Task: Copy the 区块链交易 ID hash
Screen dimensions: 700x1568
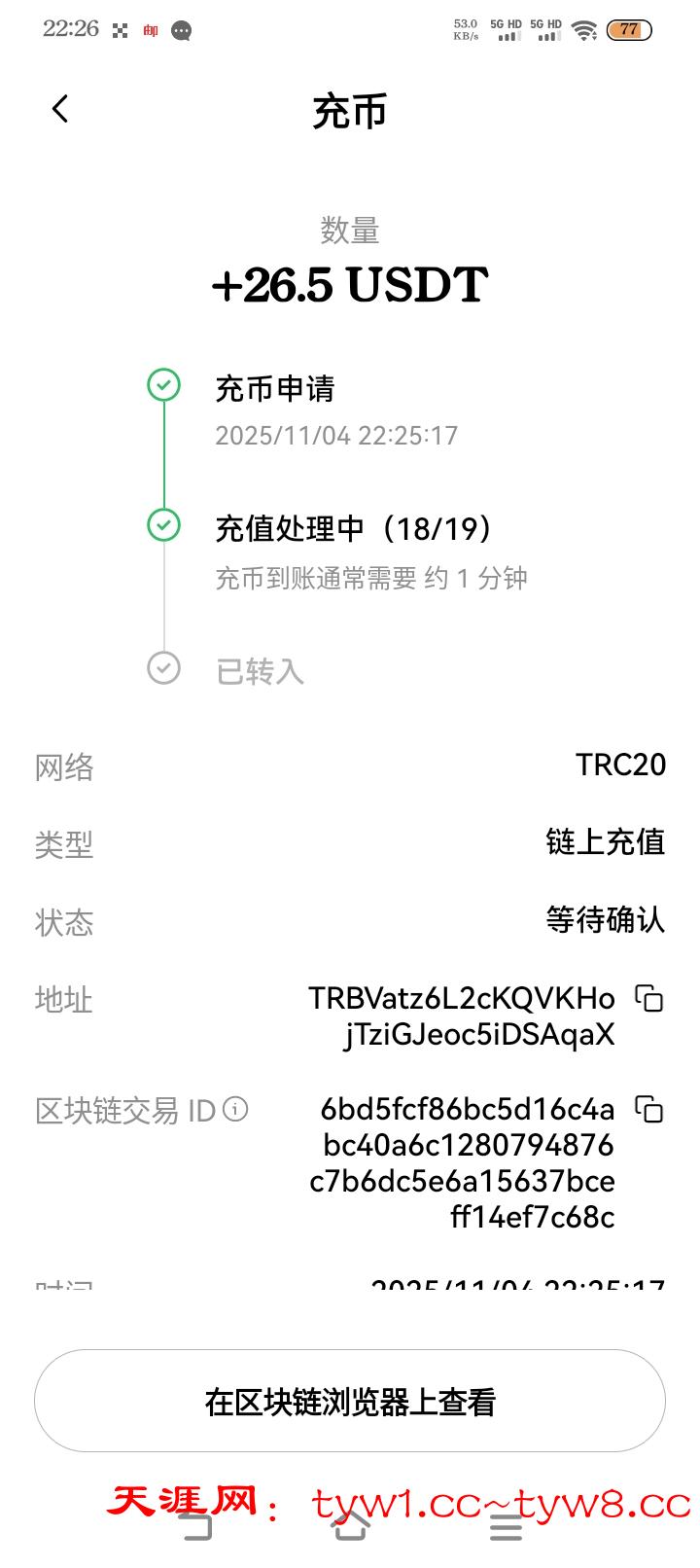Action: pyautogui.click(x=648, y=1109)
